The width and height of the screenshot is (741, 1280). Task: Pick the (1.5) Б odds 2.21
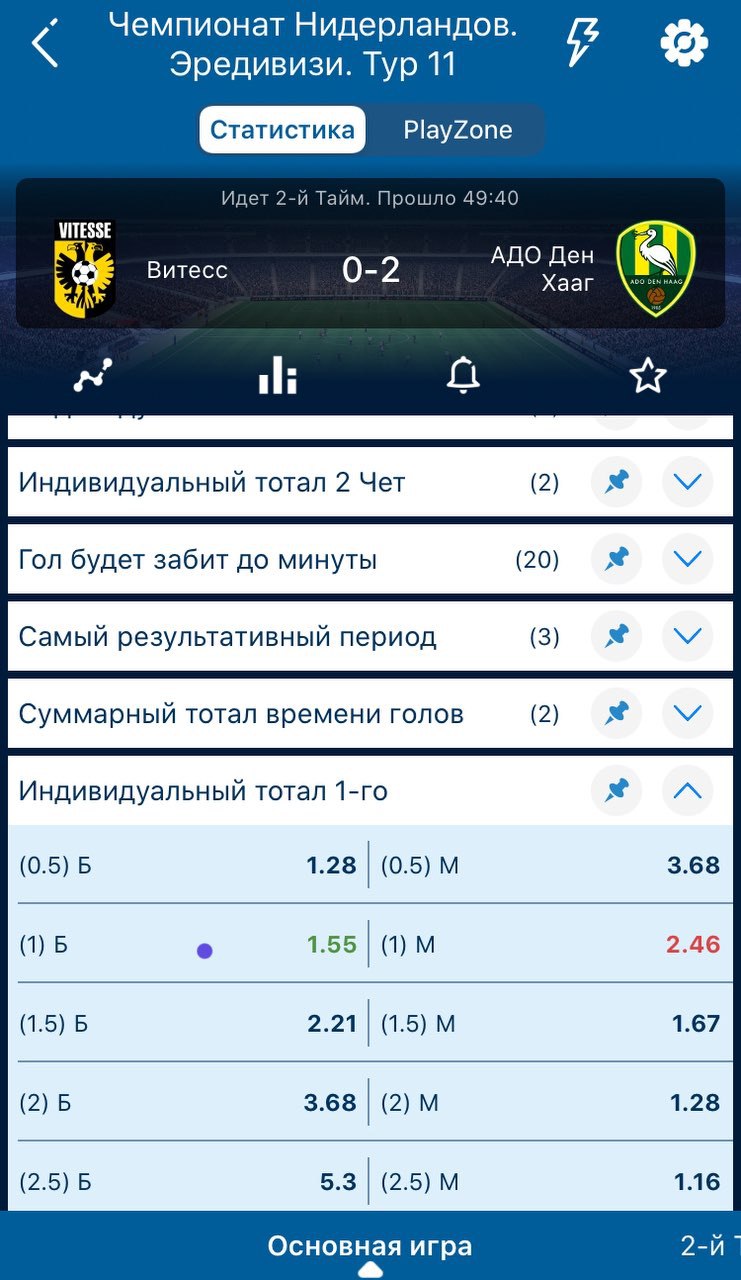[188, 1023]
